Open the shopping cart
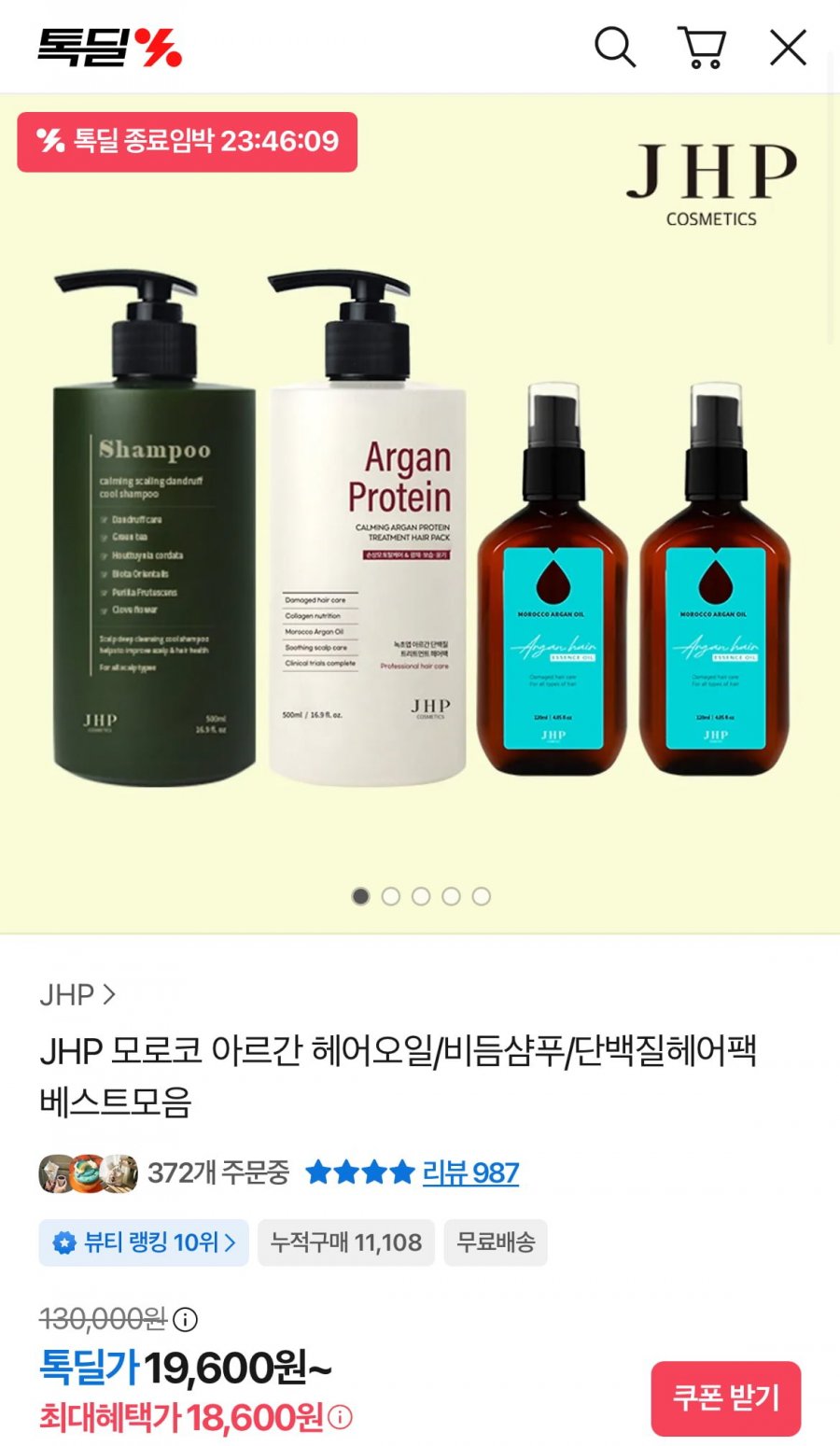Viewport: 840px width, 1446px height. (x=702, y=47)
